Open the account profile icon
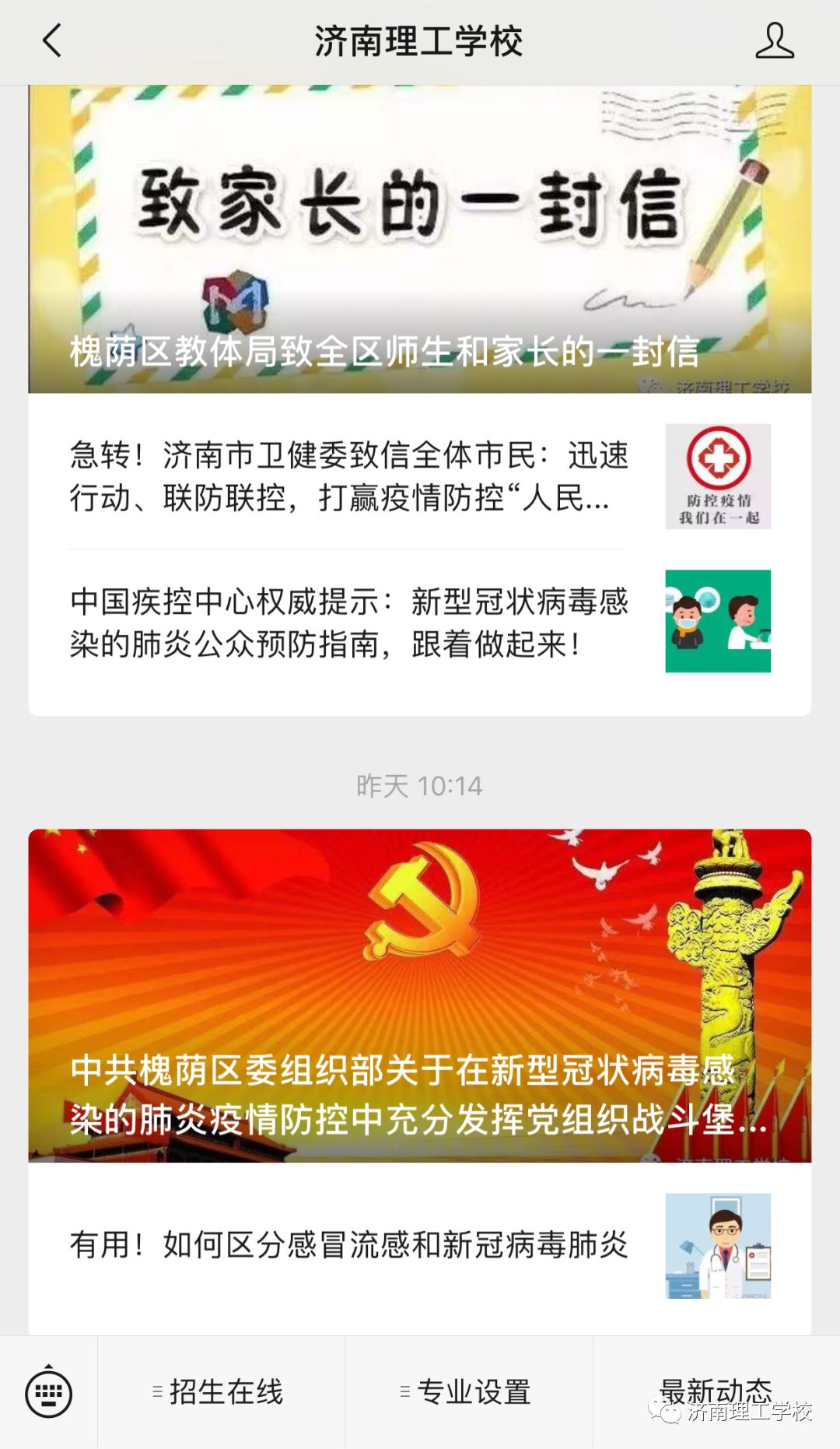840x1449 pixels. point(774,40)
